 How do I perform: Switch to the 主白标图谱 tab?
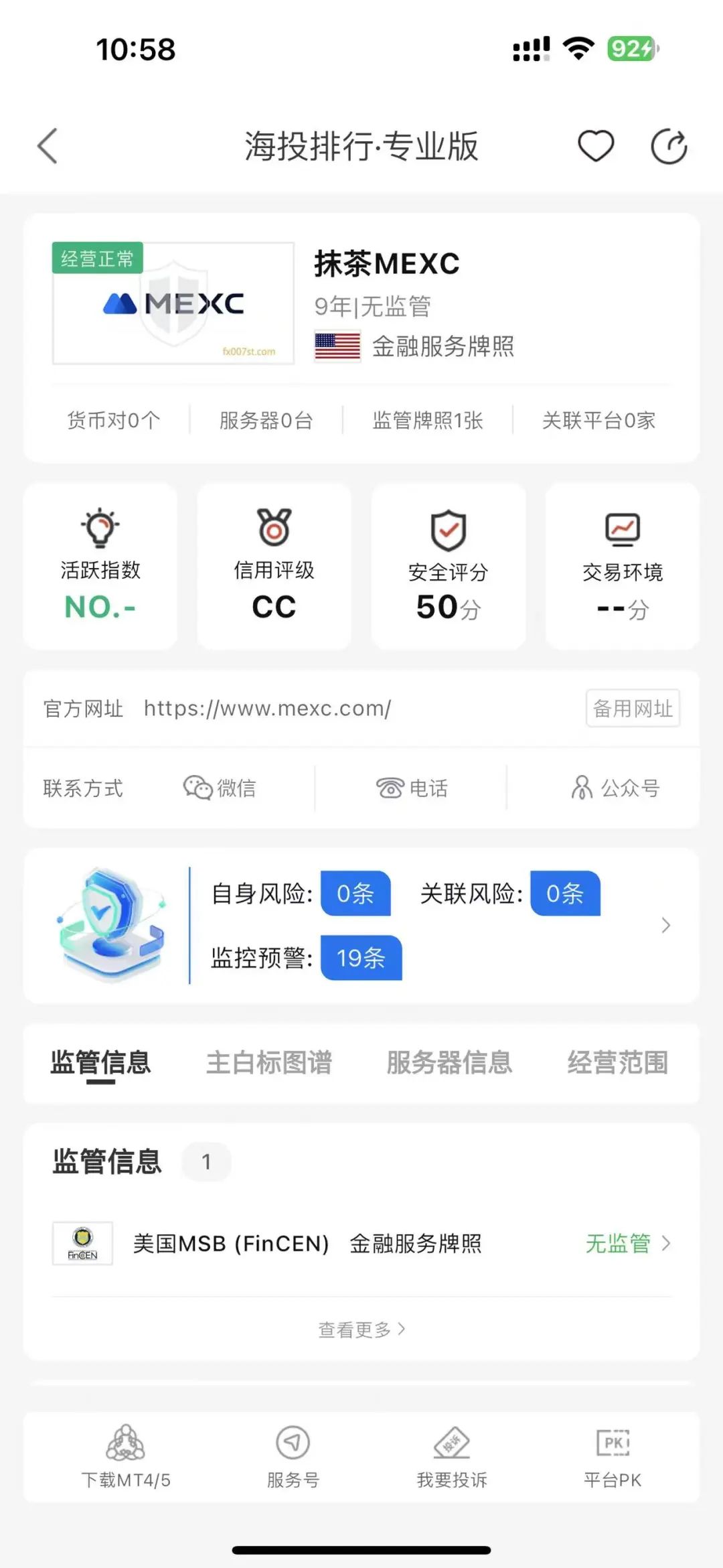270,1064
